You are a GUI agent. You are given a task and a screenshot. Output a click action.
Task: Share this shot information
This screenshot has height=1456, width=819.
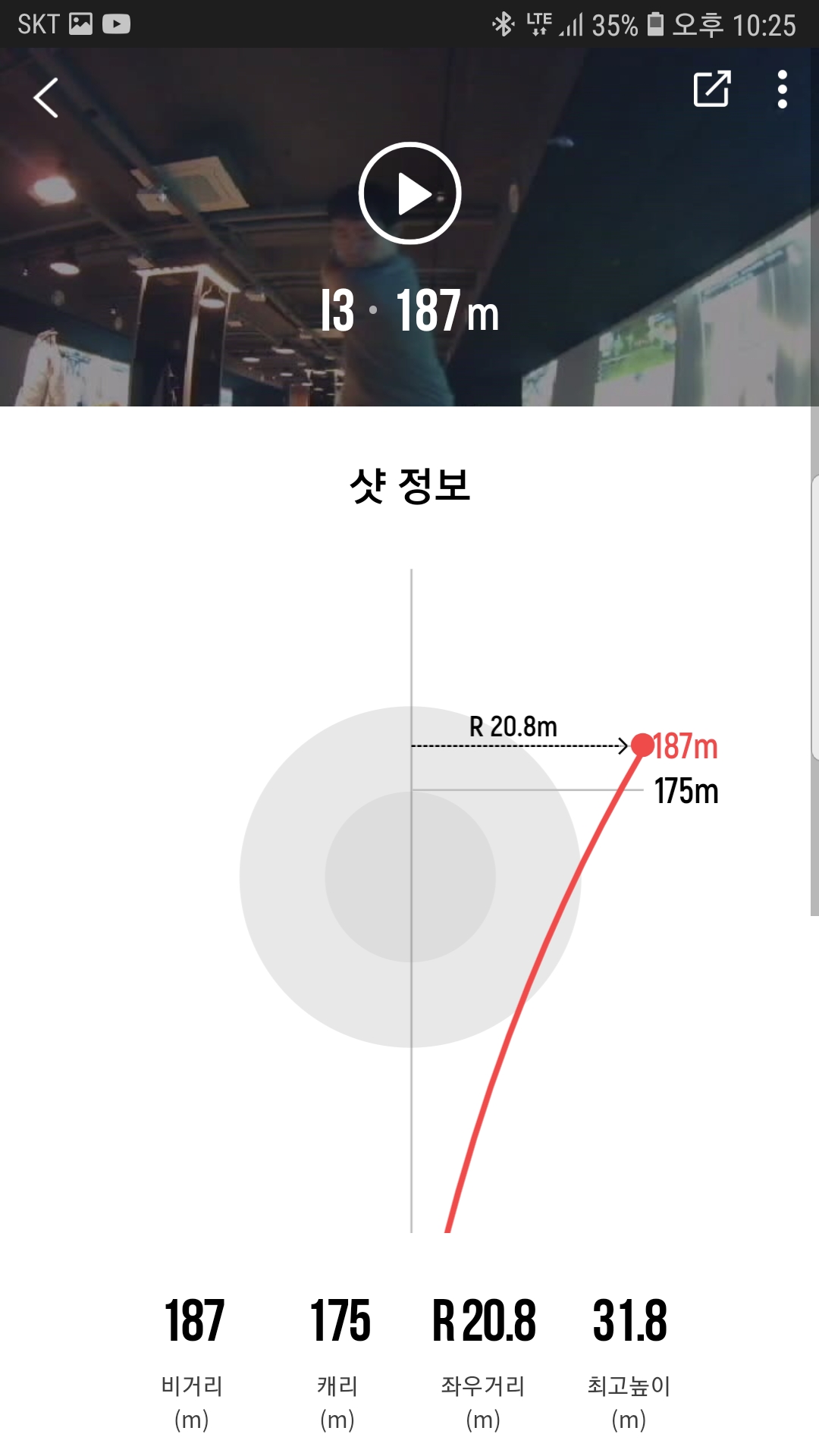[711, 89]
